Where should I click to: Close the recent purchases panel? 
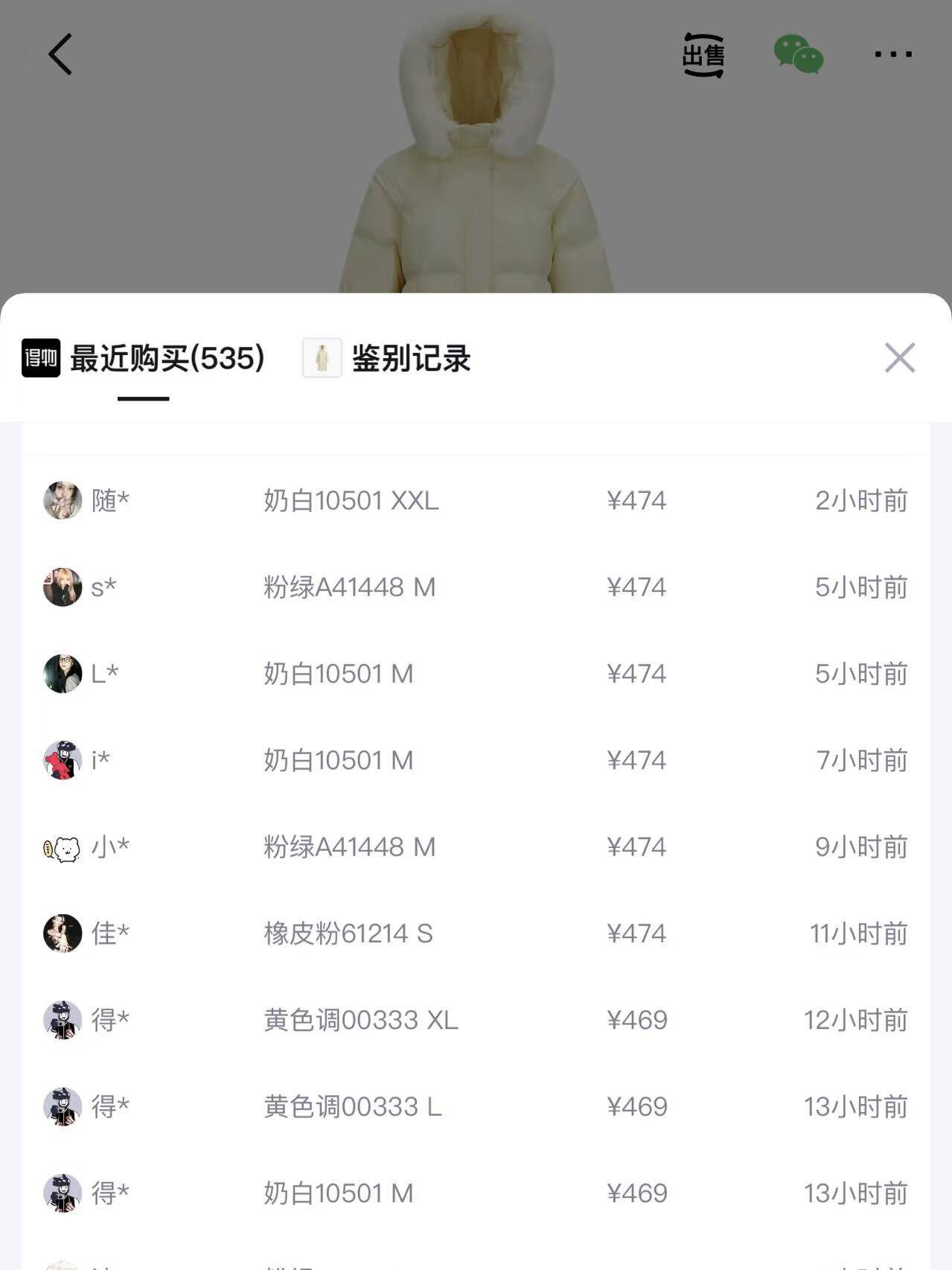899,358
